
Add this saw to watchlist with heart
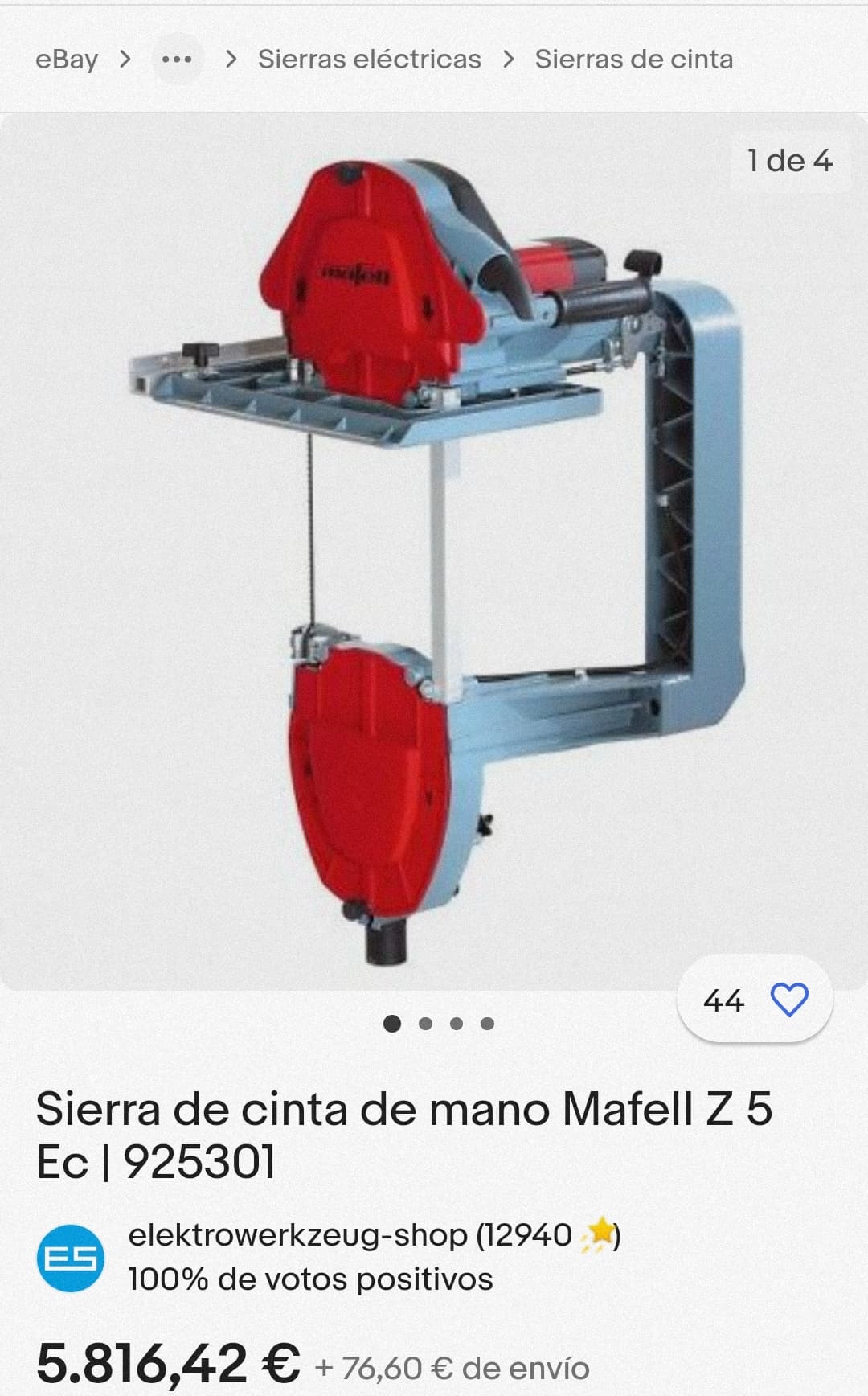pos(788,1000)
